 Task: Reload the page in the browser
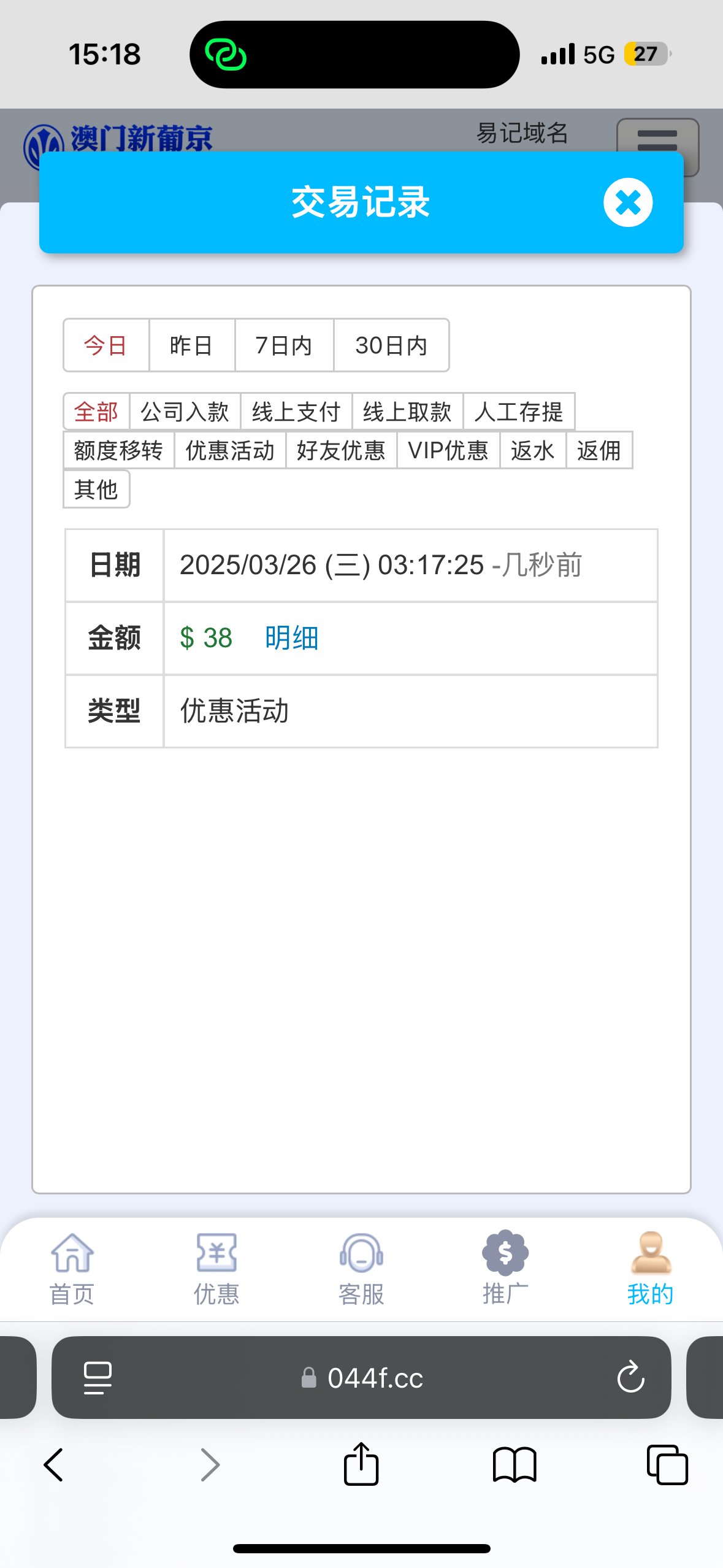630,1378
